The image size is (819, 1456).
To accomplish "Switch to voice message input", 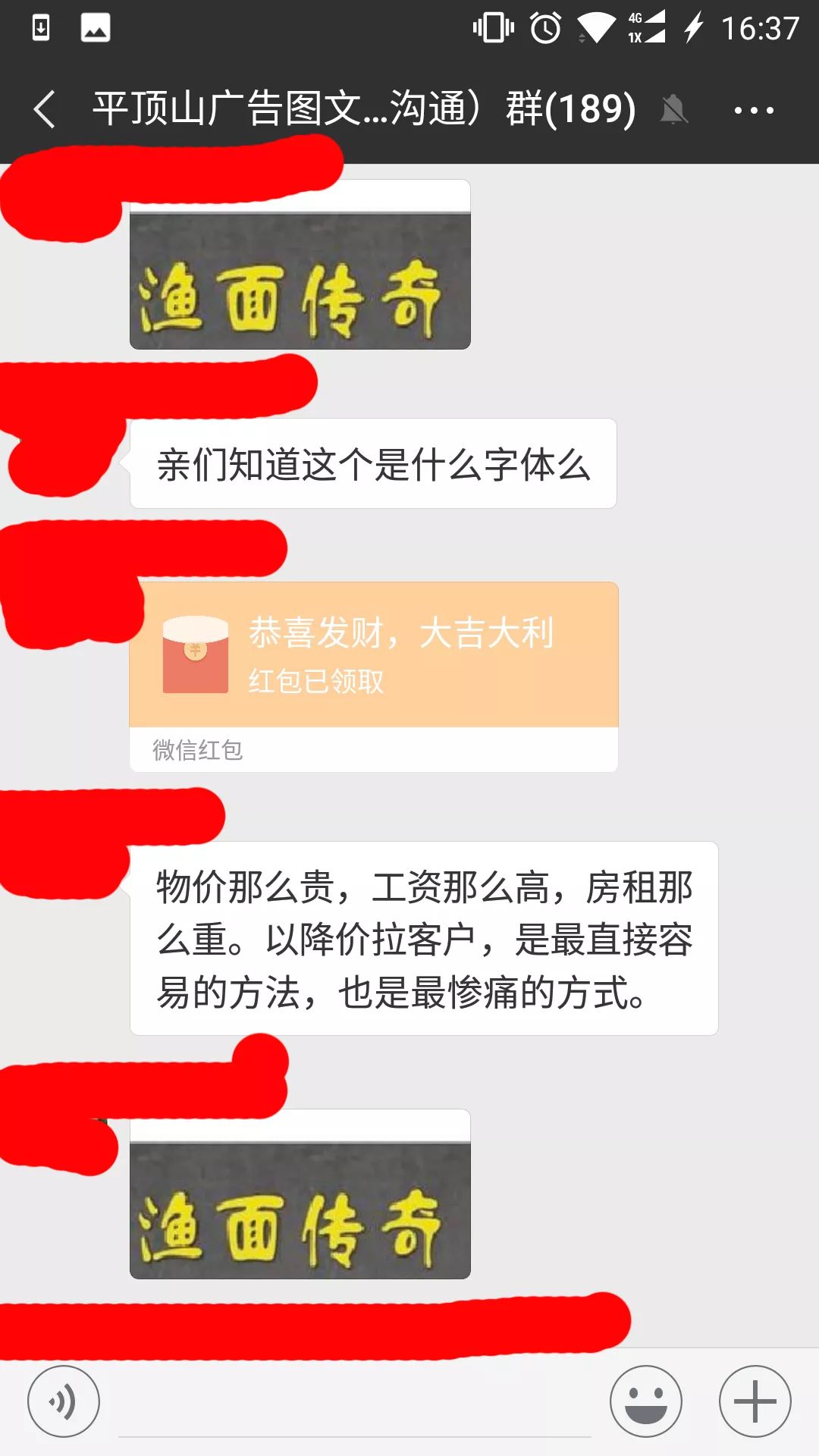I will [64, 1401].
